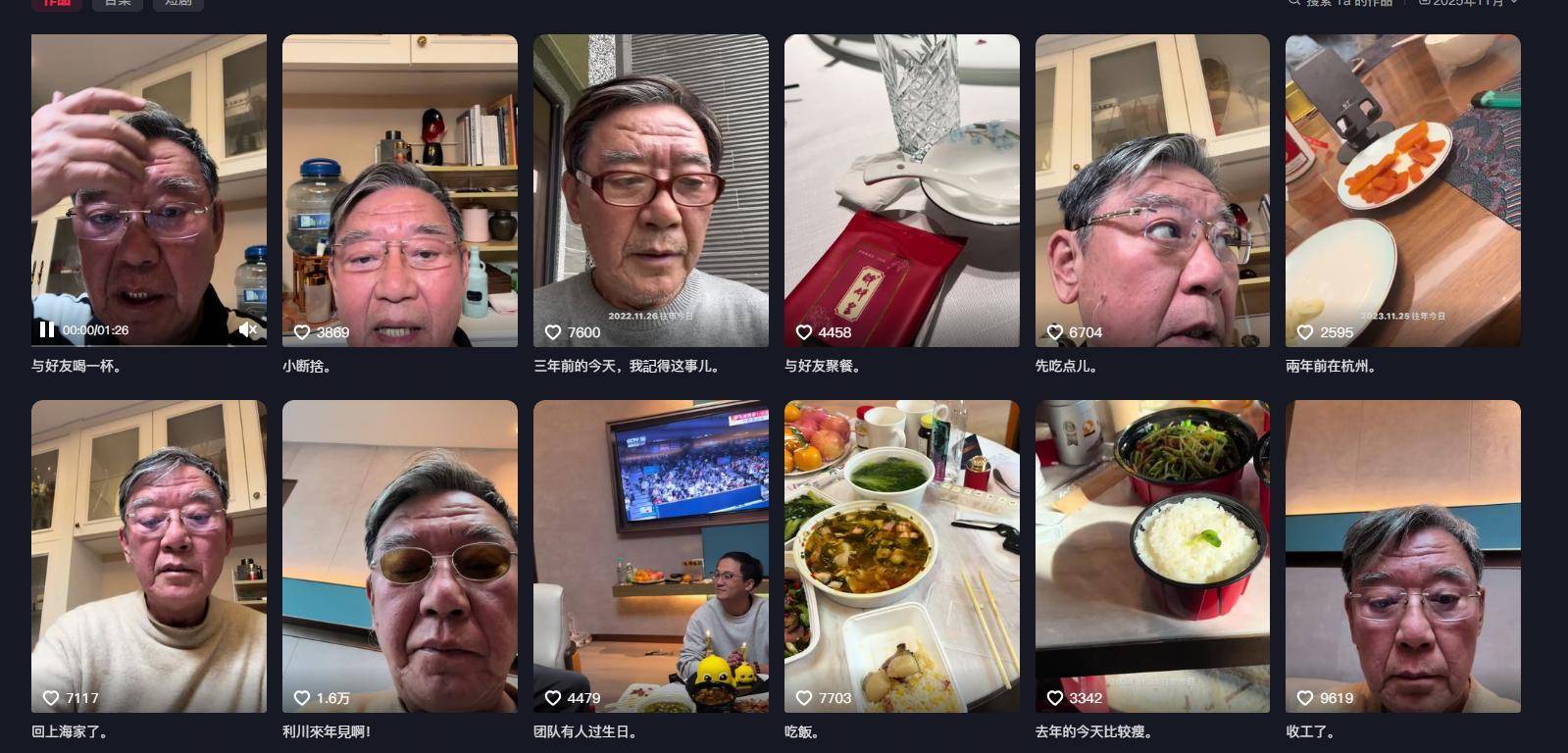Open the 收工了 video
1568x753 pixels.
click(1402, 555)
